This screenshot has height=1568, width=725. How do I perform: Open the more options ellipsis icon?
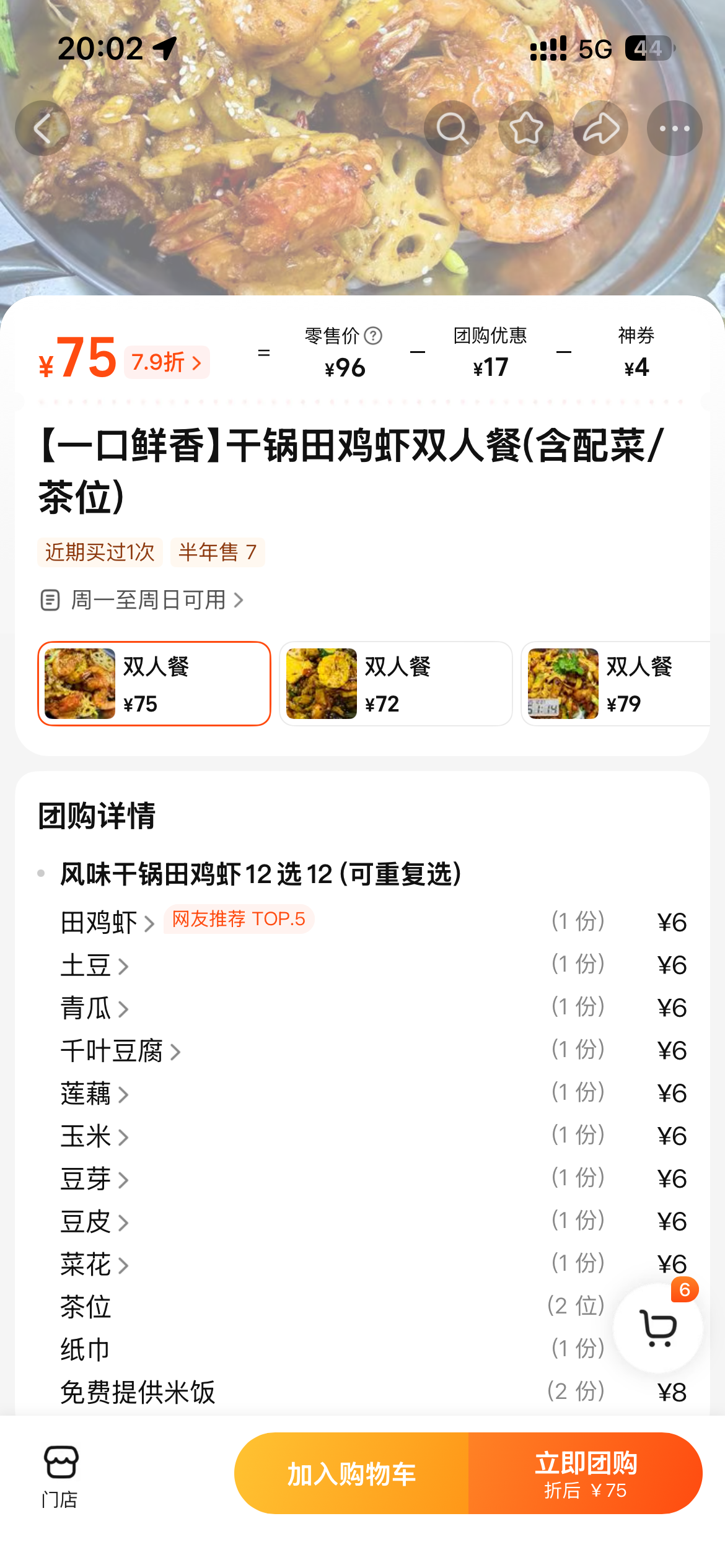[x=675, y=128]
